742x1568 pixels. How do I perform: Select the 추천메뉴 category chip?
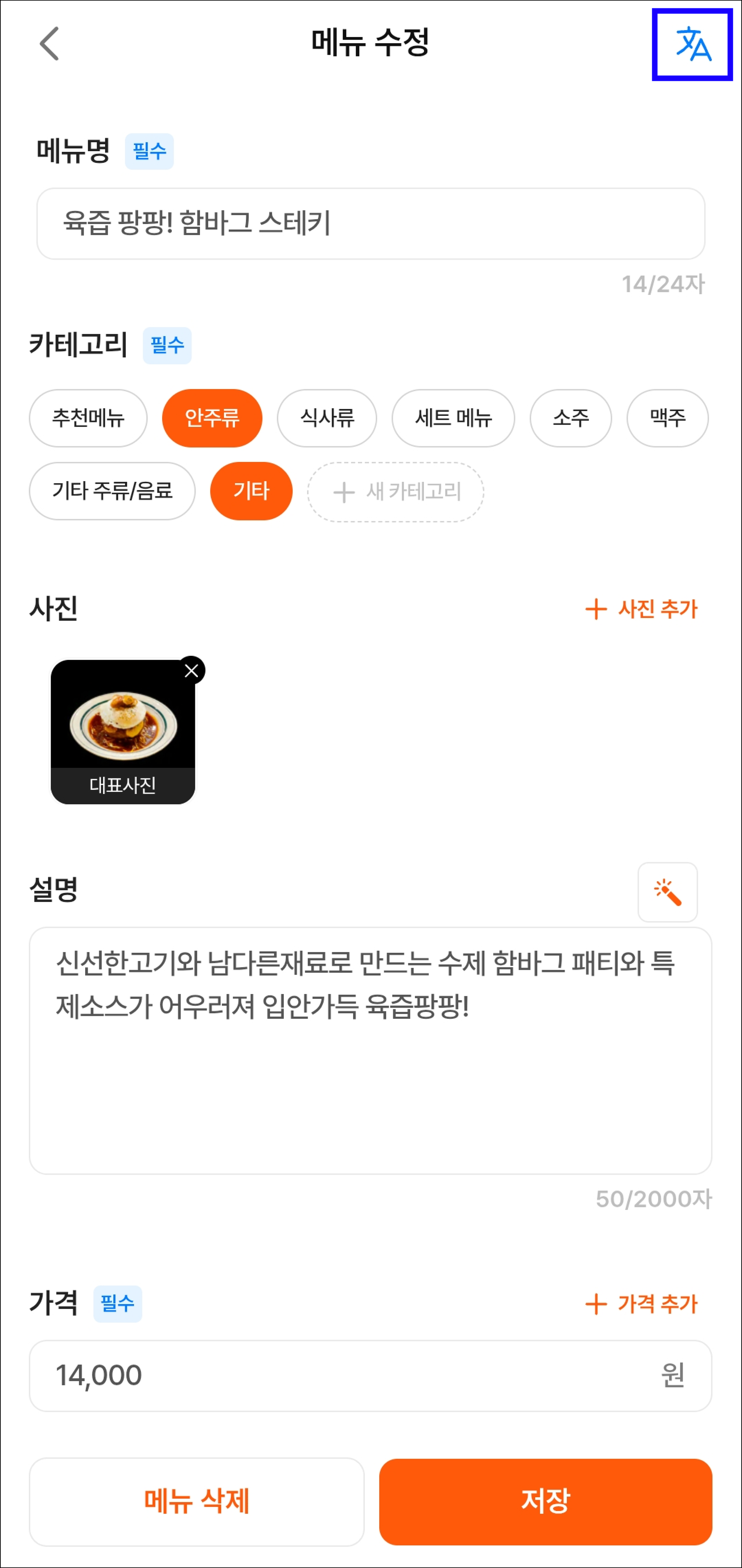88,418
